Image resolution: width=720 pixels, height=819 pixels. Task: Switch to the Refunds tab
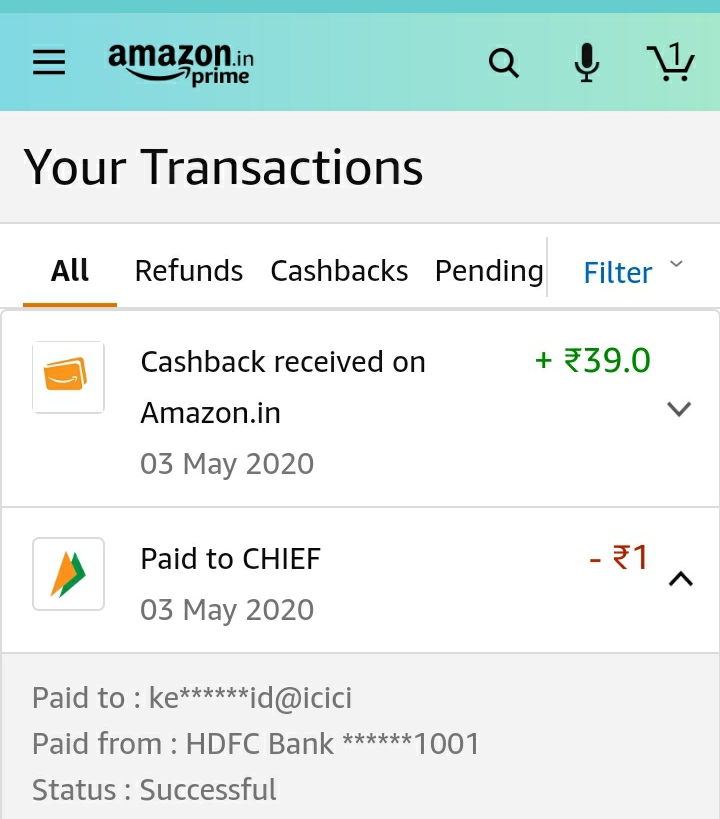pyautogui.click(x=188, y=271)
